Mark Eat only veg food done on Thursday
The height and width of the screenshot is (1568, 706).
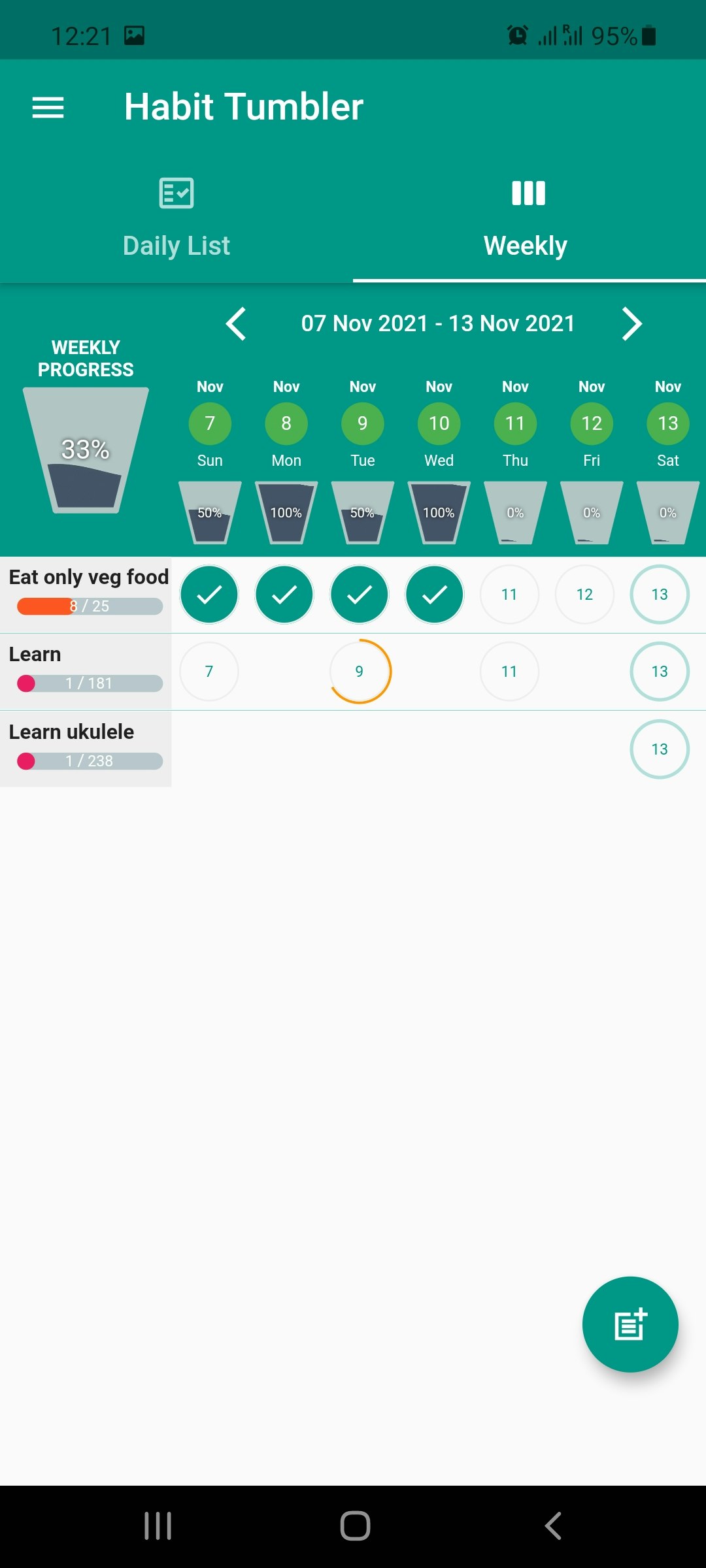coord(509,594)
